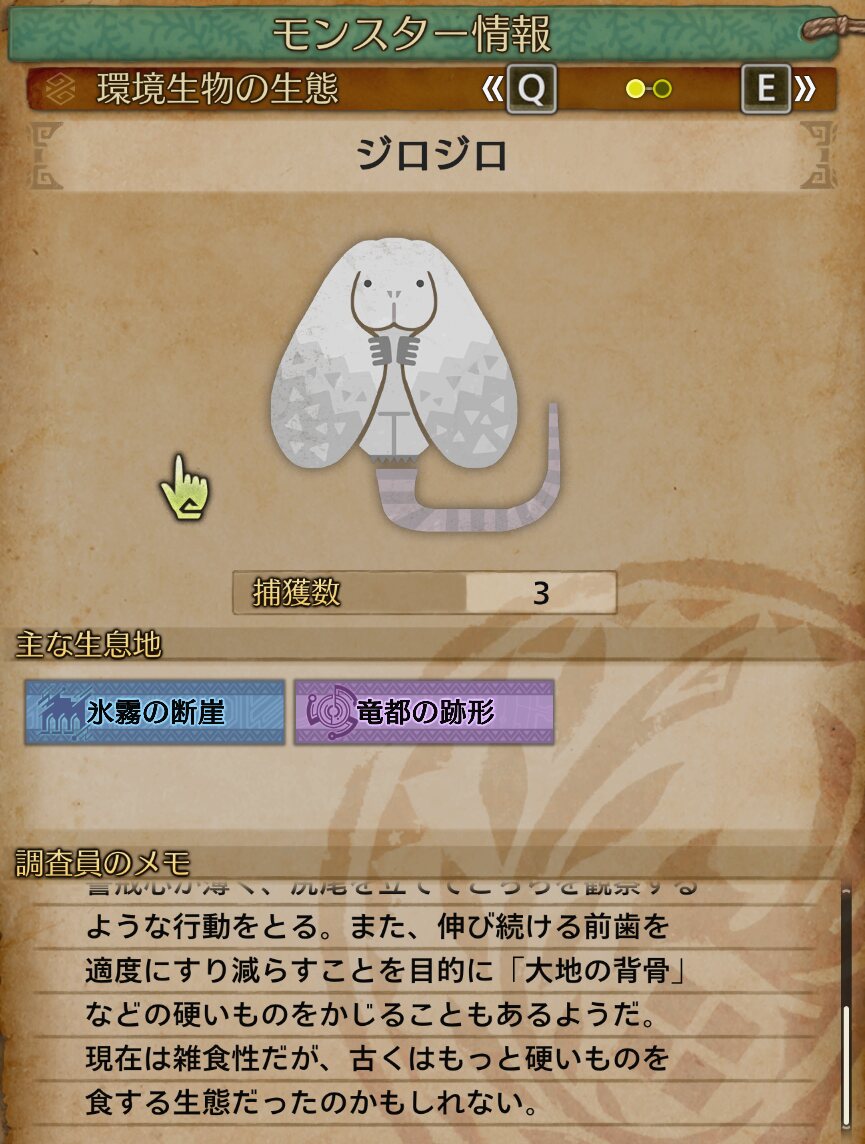Open the 氷霧の断崖 habitat
The image size is (865, 1144).
(155, 712)
